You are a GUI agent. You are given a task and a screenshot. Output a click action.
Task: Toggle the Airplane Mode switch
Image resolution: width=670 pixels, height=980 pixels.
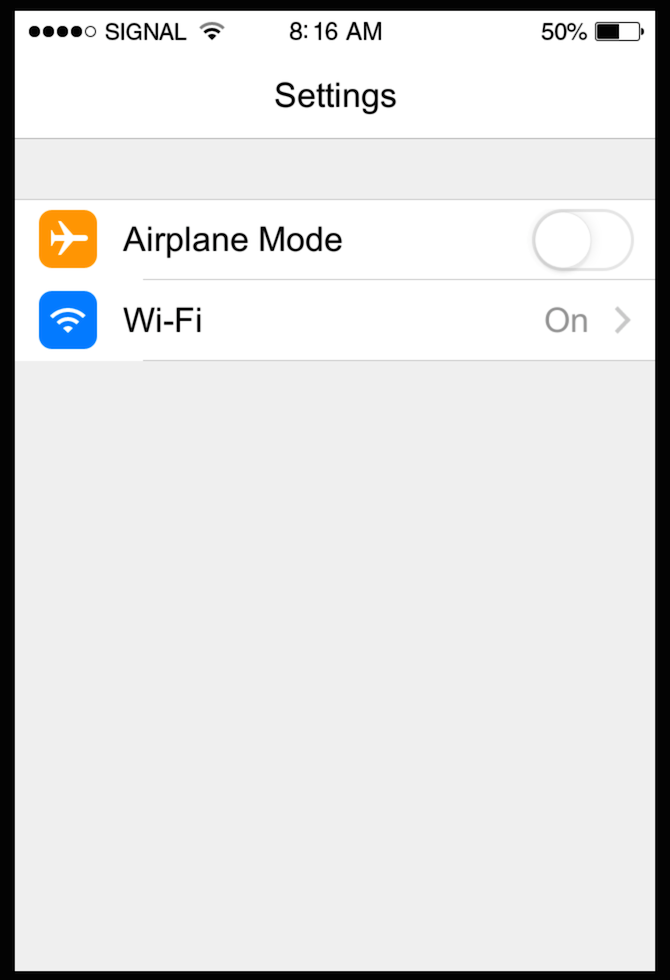tap(582, 240)
